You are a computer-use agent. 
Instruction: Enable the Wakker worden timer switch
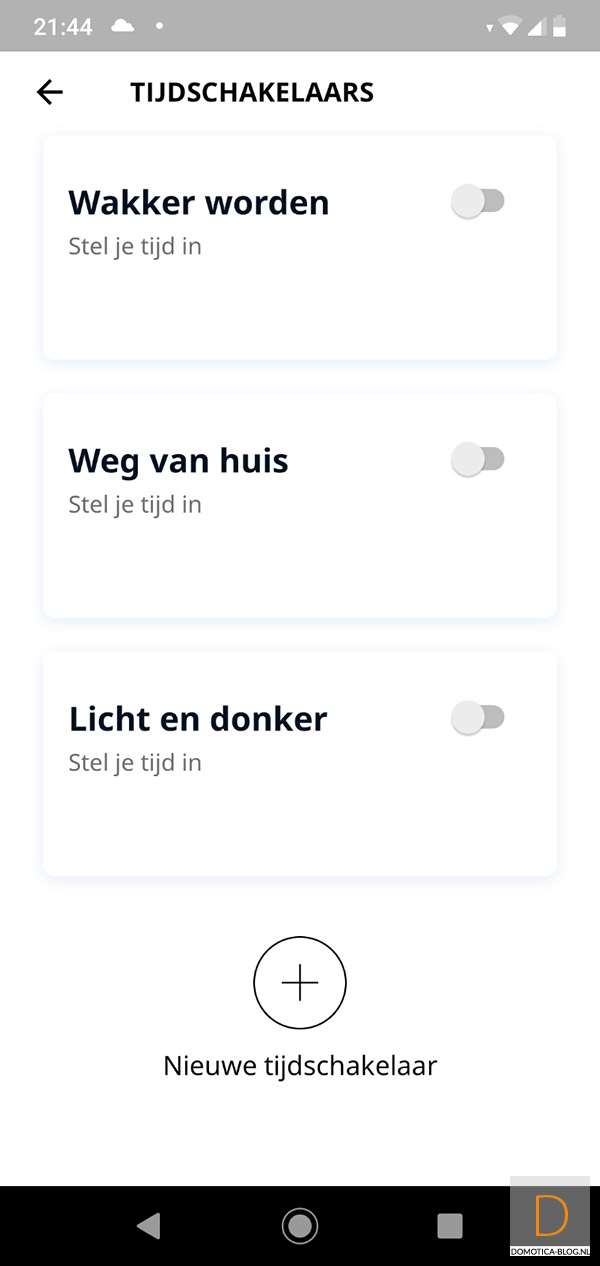478,202
